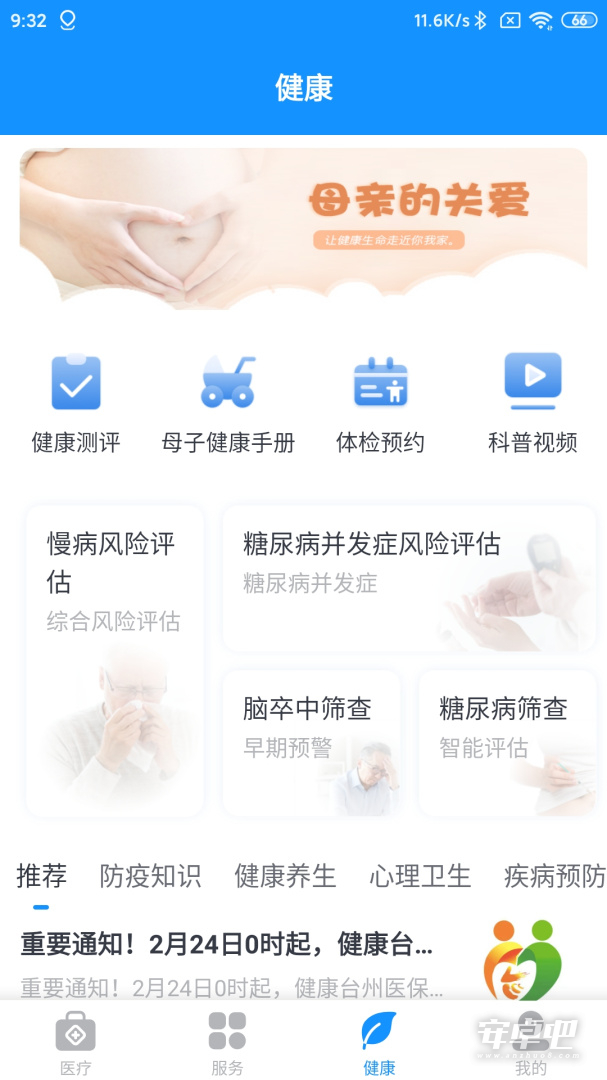The width and height of the screenshot is (607, 1080).
Task: Go to the 服务 bottom tab
Action: 227,1042
